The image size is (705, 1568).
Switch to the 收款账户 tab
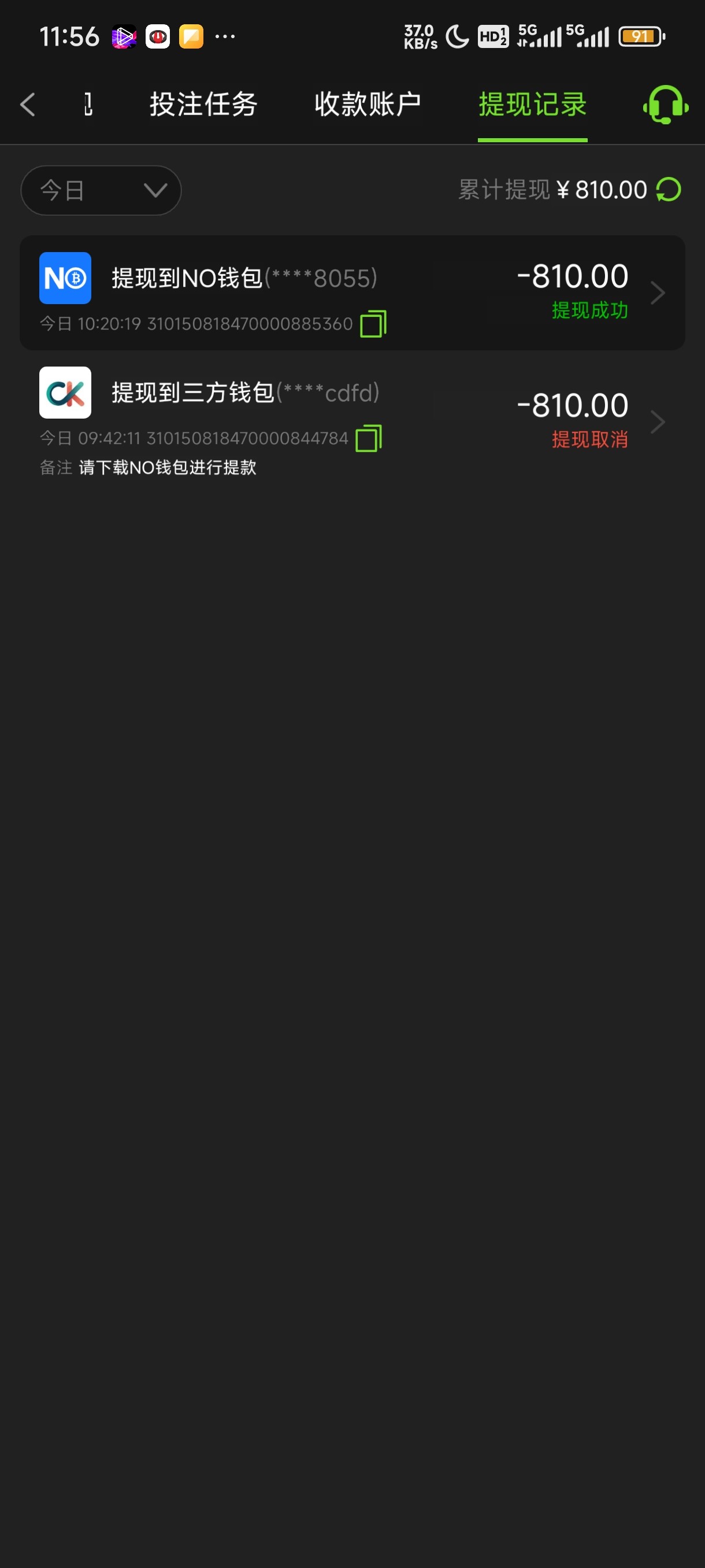tap(368, 105)
